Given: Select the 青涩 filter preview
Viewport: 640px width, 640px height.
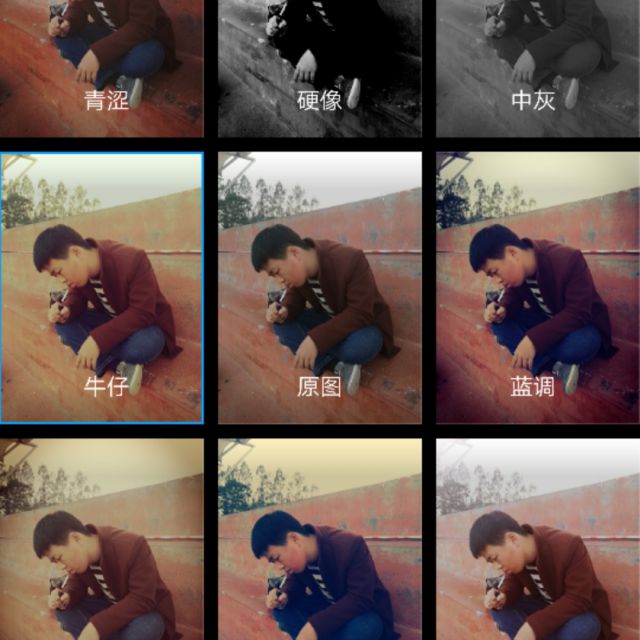Looking at the screenshot, I should click(x=102, y=68).
